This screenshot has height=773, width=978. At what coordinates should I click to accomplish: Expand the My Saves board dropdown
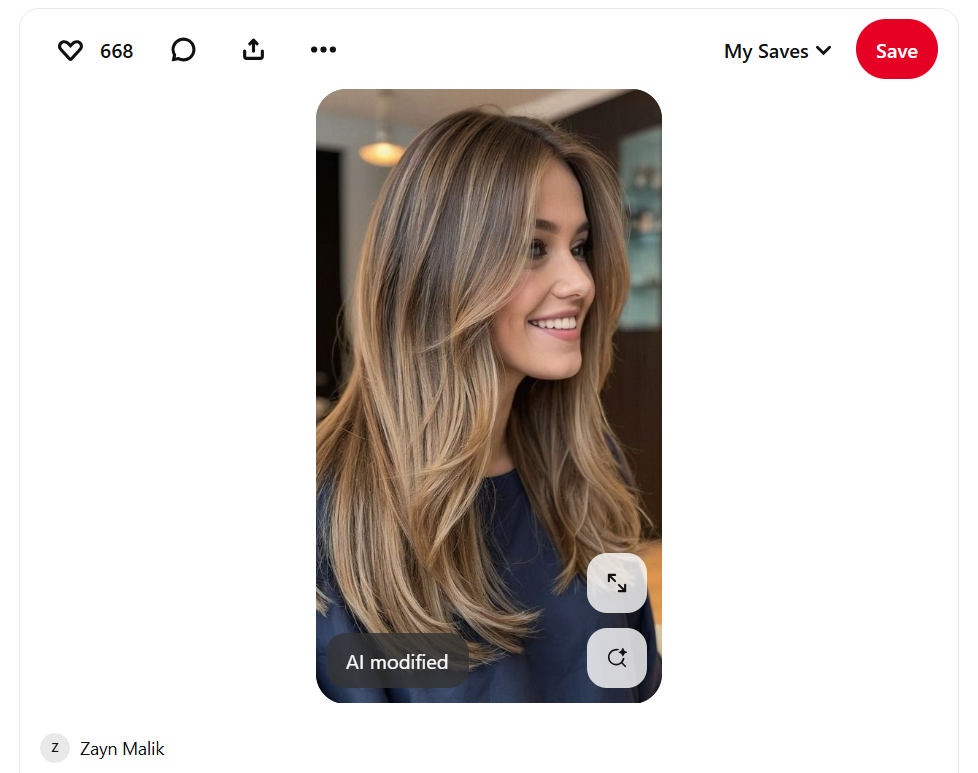pyautogui.click(x=777, y=51)
